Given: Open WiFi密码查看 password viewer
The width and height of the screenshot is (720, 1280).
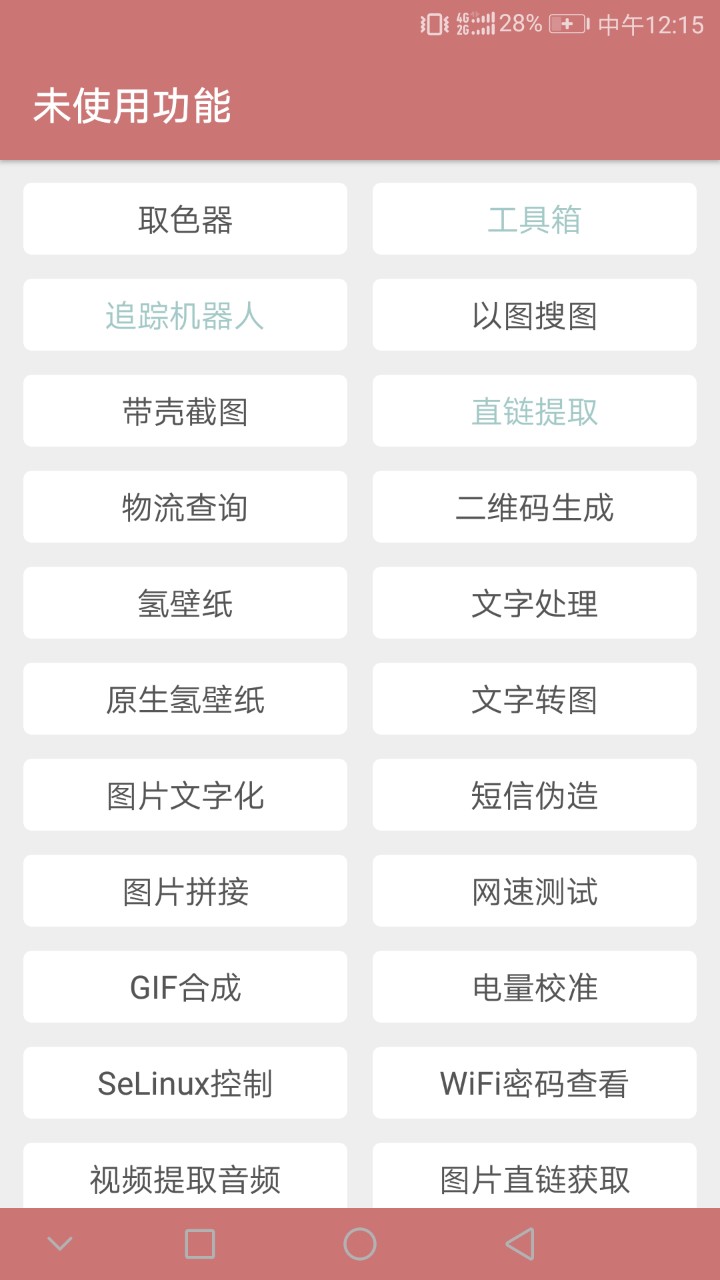Looking at the screenshot, I should (x=534, y=1083).
